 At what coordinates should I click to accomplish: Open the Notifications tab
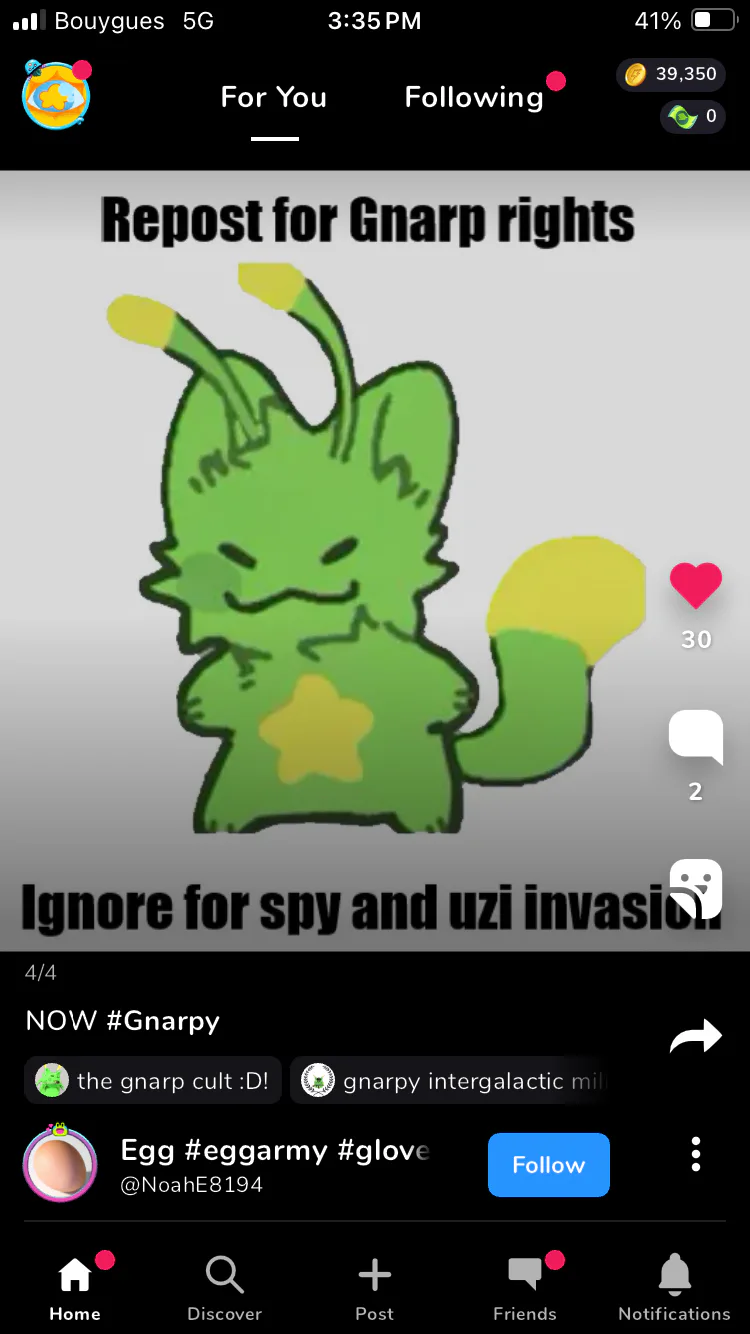675,1289
